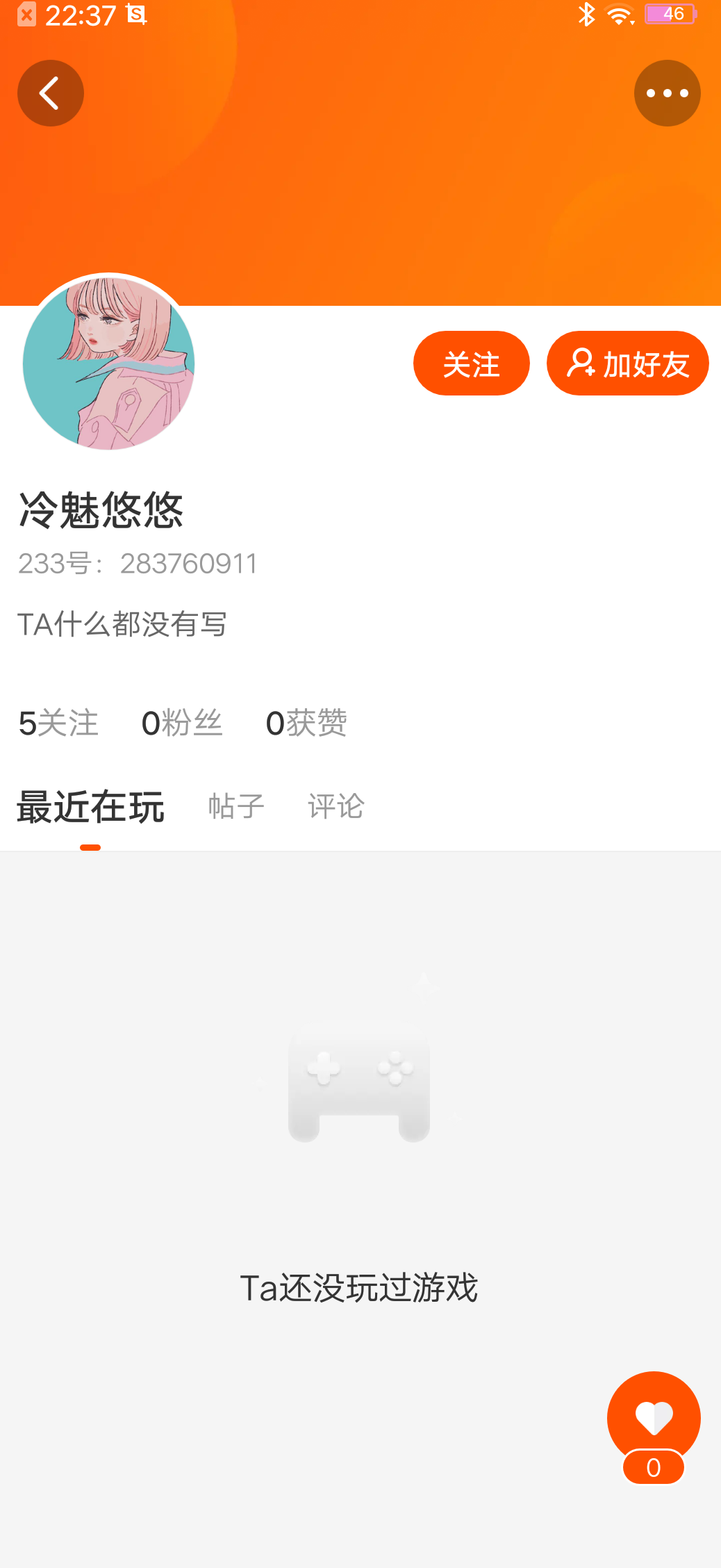Tap the floating heart like button
This screenshot has height=1568, width=721.
pyautogui.click(x=654, y=1418)
